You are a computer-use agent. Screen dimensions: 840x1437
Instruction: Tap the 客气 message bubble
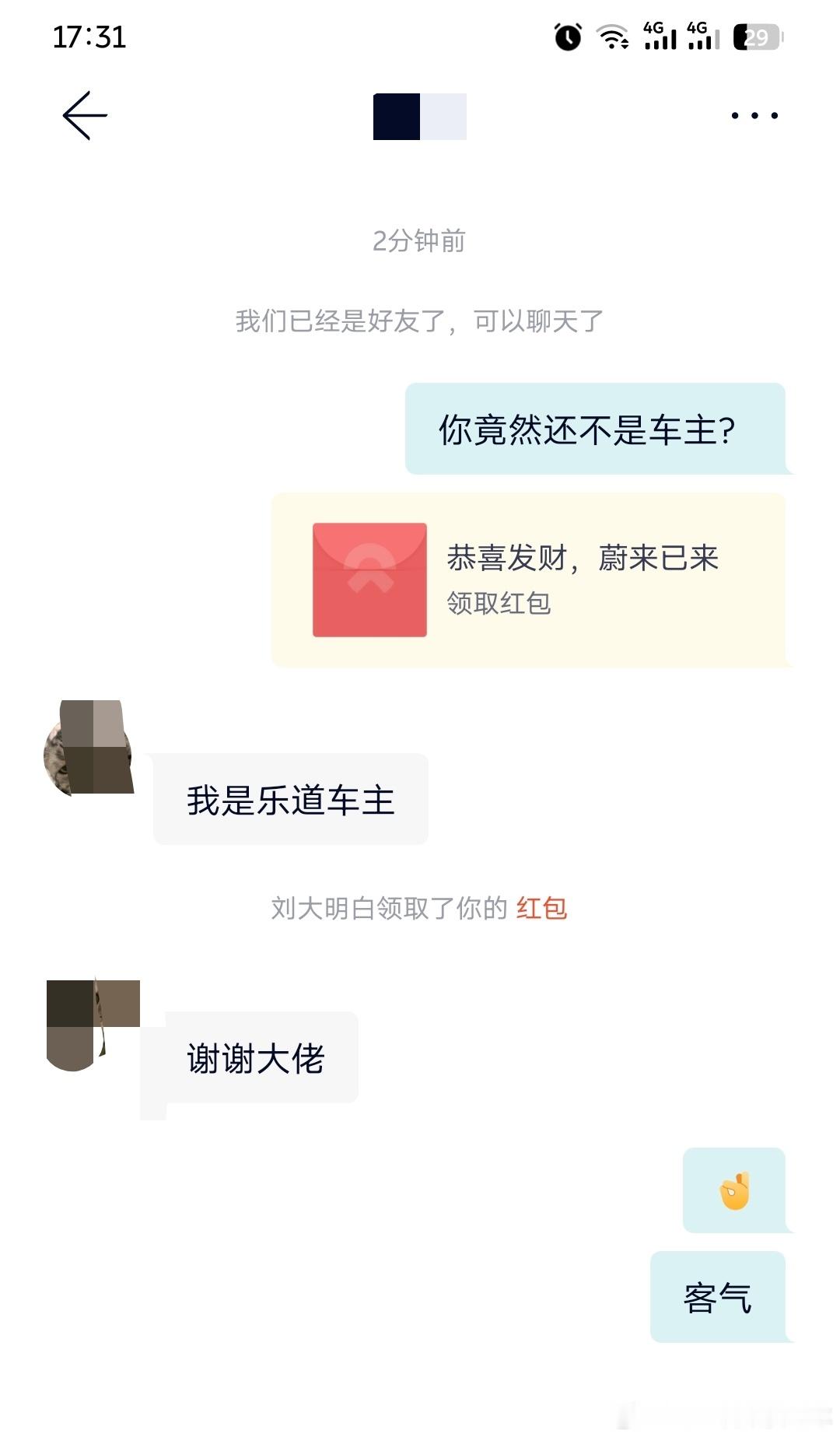click(716, 1295)
